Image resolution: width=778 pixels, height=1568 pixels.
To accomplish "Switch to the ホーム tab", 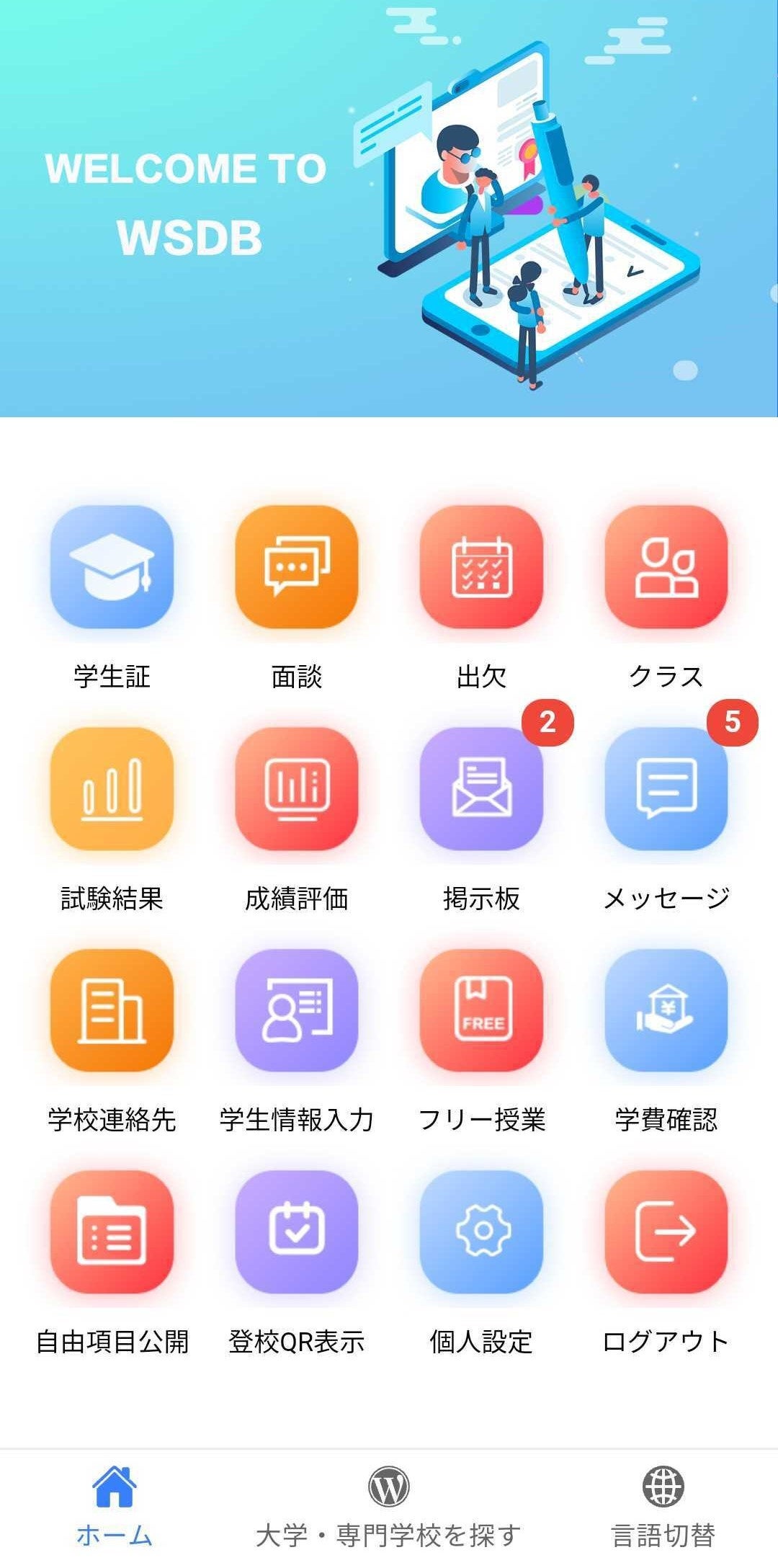I will point(115,1506).
